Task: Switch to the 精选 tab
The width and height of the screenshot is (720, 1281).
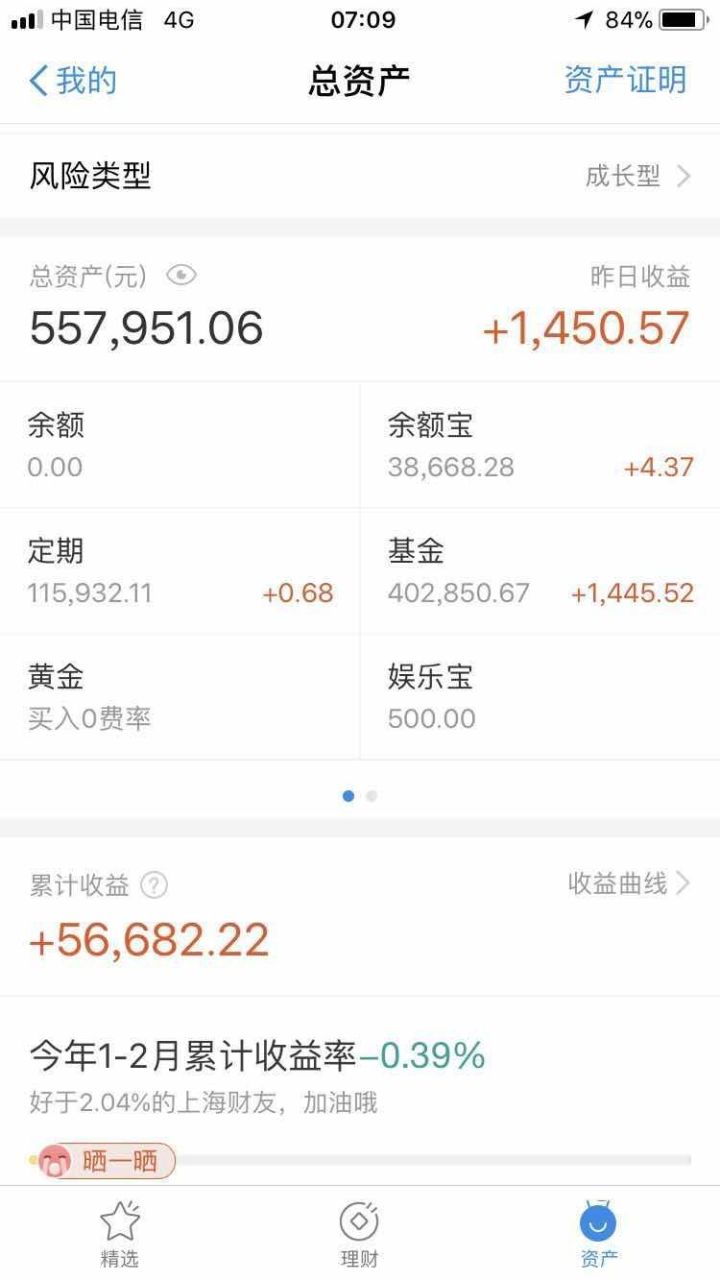Action: pyautogui.click(x=119, y=1234)
